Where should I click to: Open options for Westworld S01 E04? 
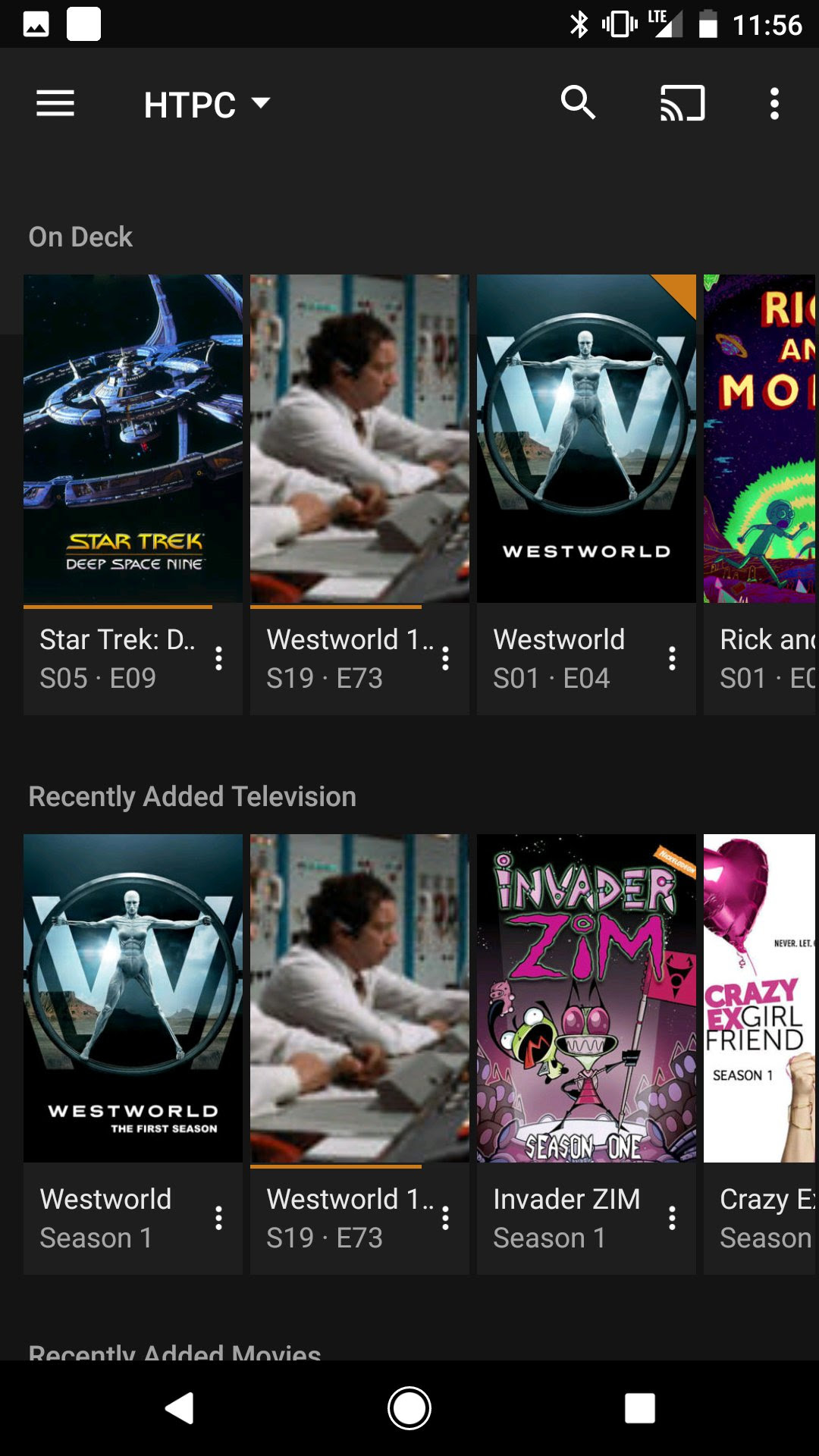point(672,658)
